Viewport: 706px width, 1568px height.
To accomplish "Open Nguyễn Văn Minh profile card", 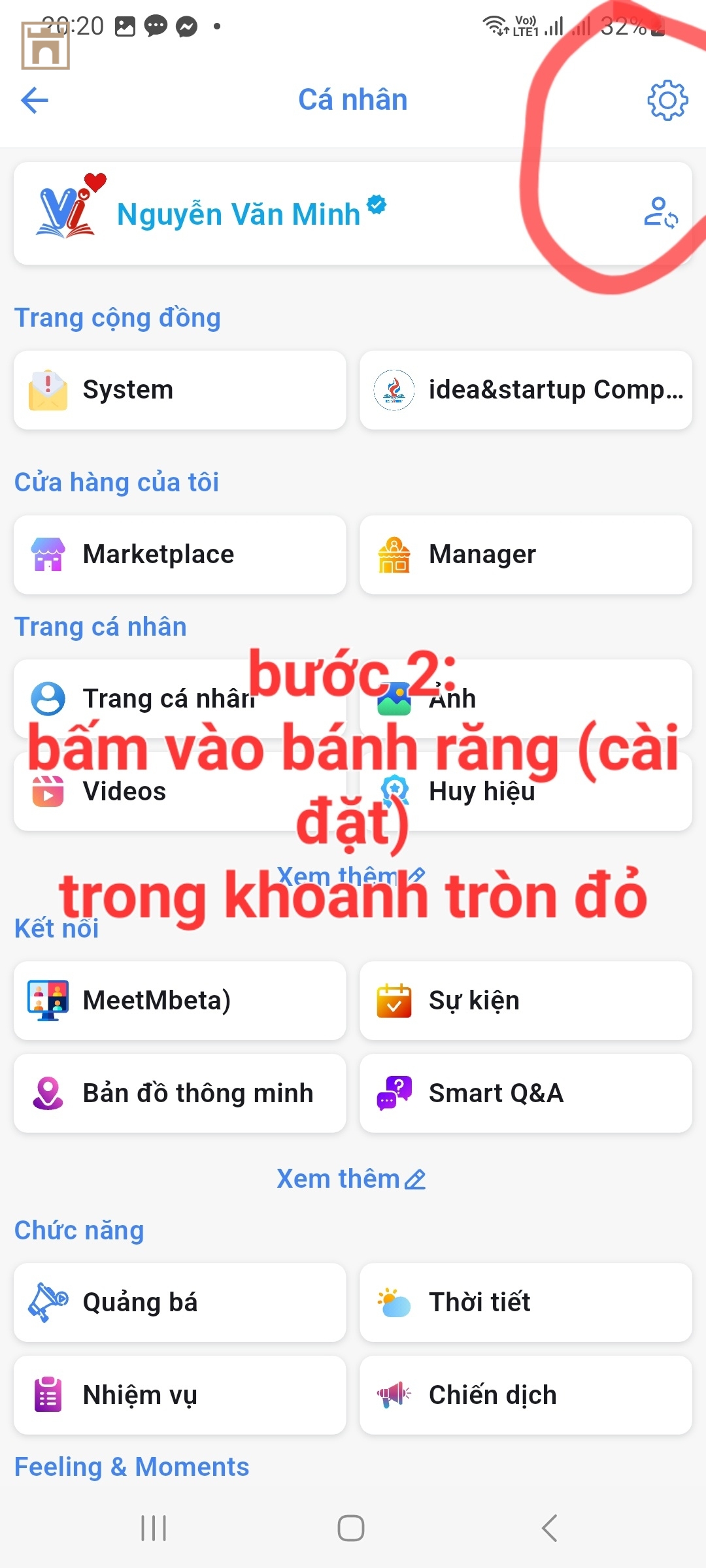I will (238, 214).
